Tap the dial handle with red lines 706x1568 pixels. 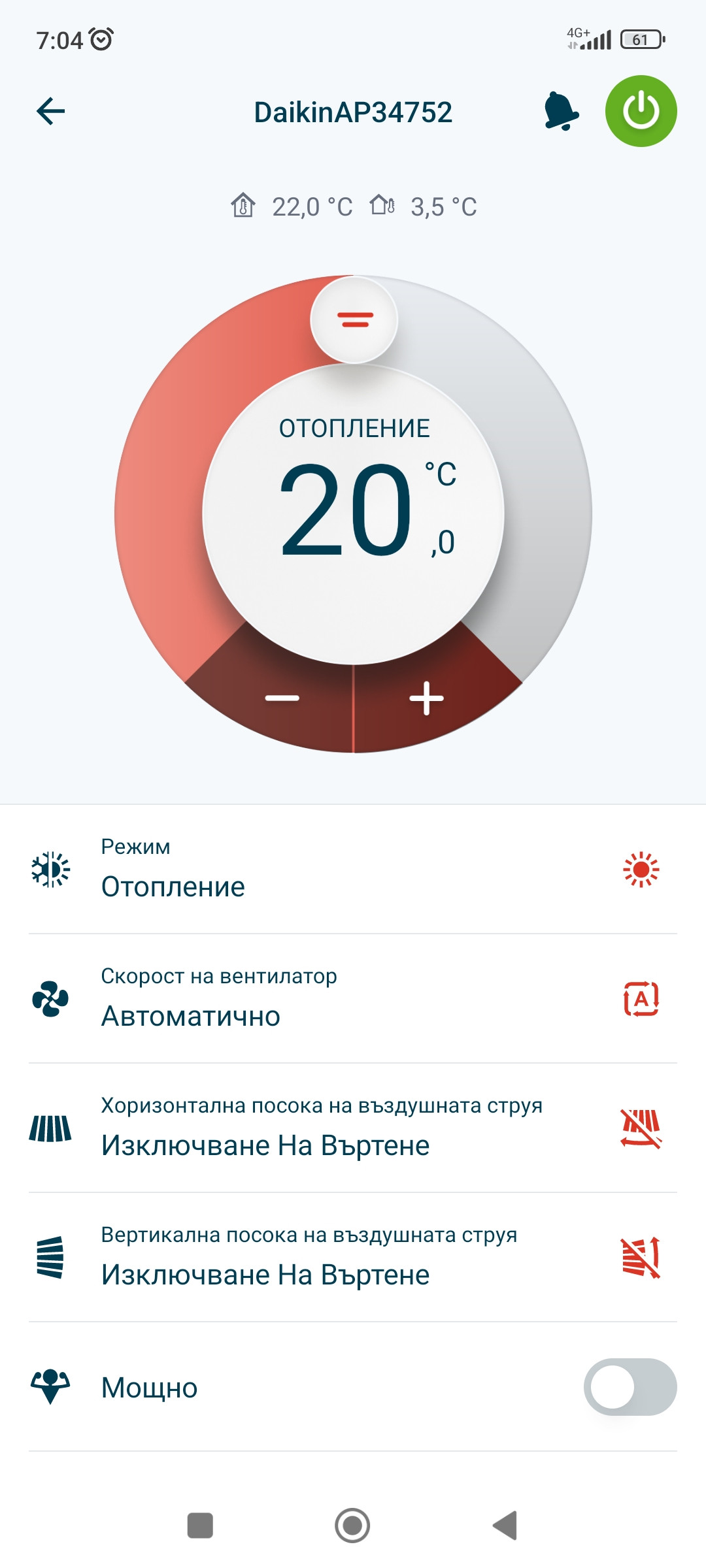point(354,319)
